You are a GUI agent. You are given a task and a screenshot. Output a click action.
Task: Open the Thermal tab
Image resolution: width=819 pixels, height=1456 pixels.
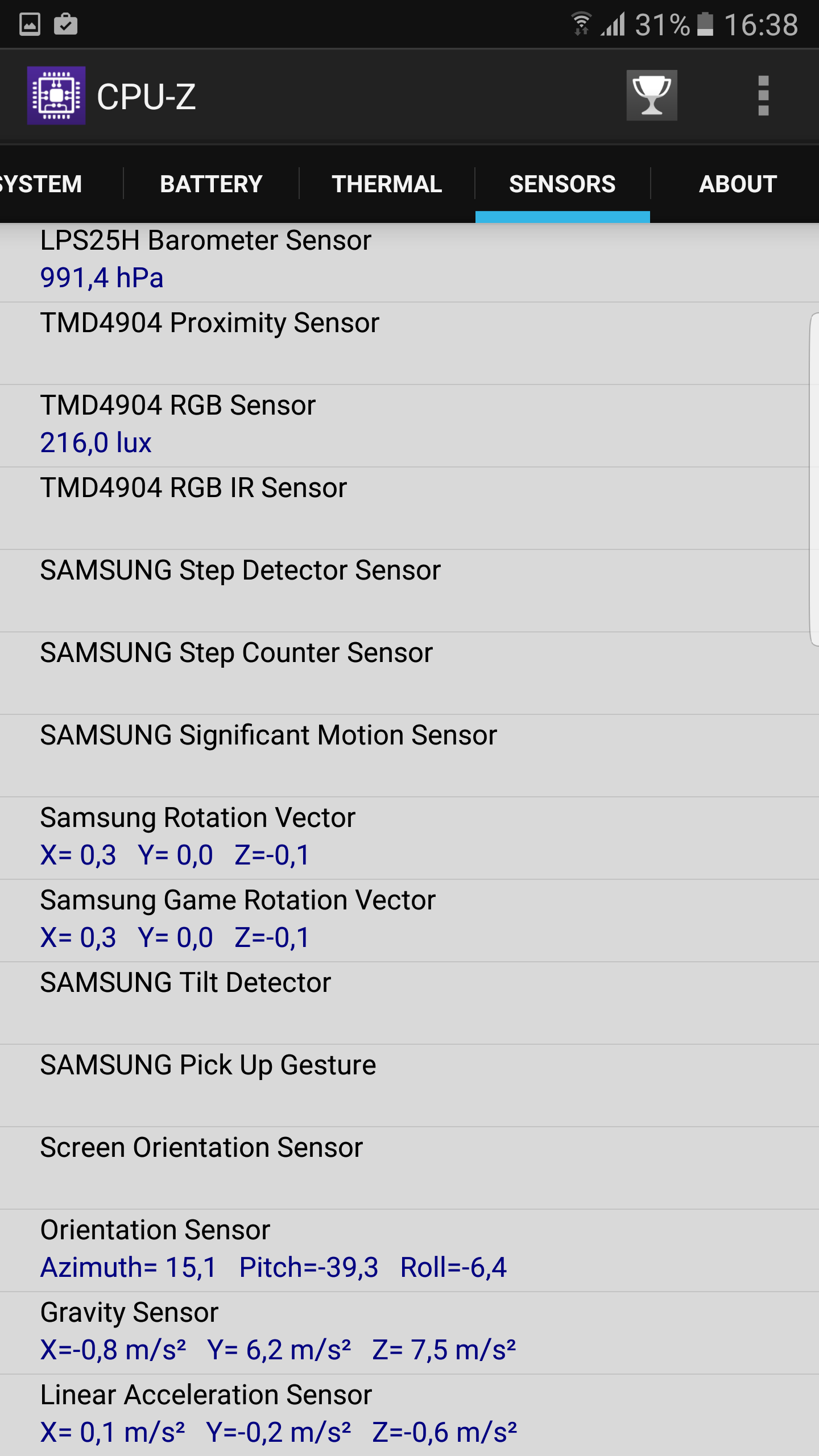[x=387, y=184]
